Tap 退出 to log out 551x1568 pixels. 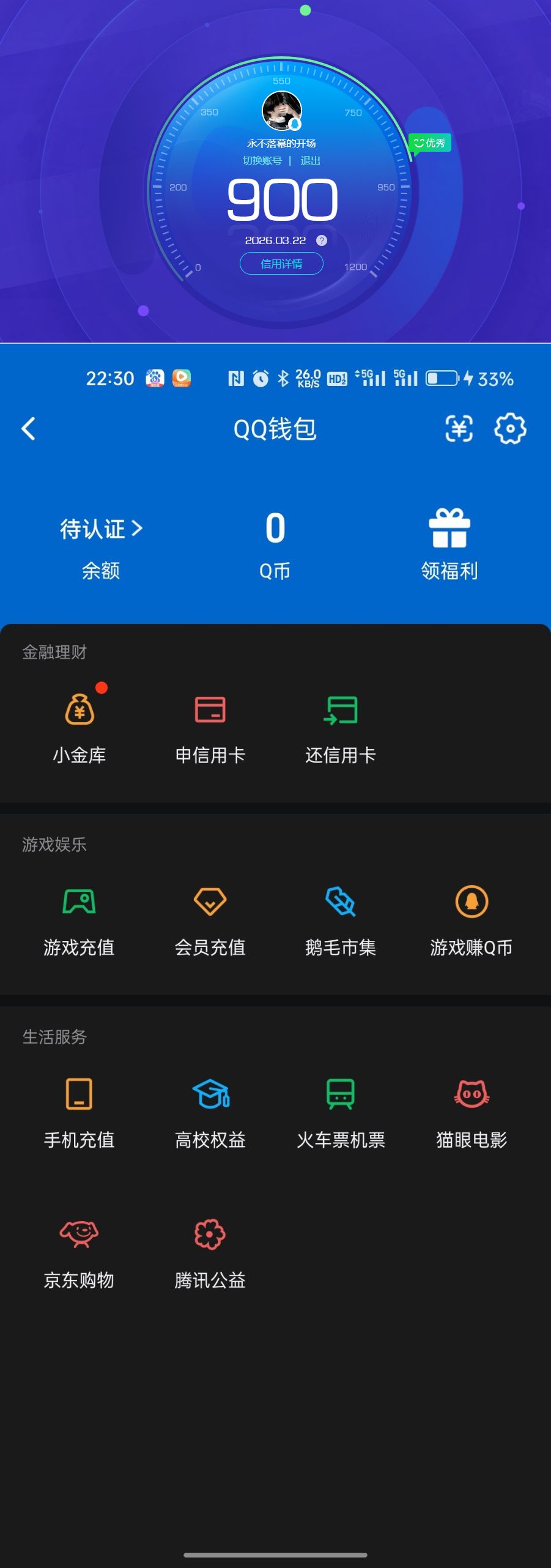coord(311,161)
